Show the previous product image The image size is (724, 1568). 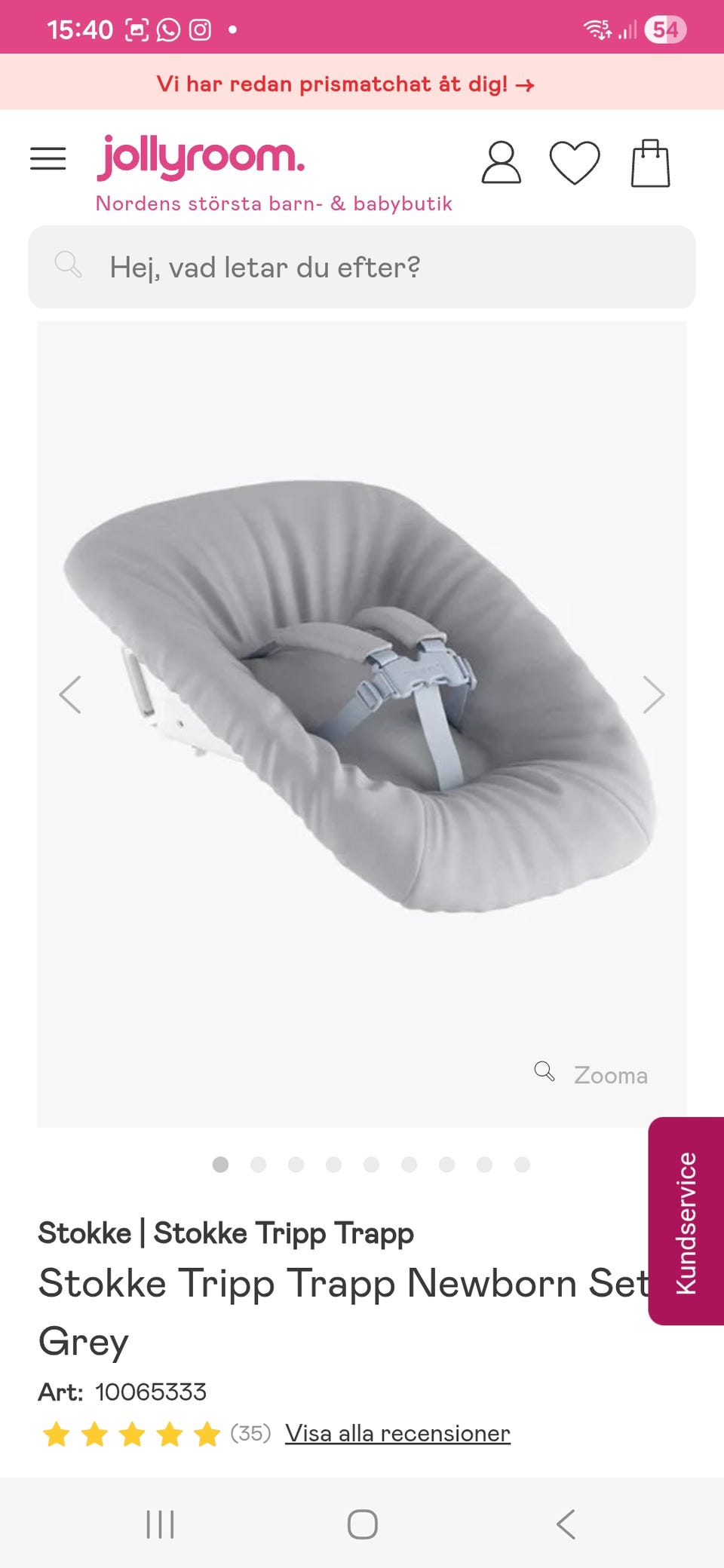70,694
